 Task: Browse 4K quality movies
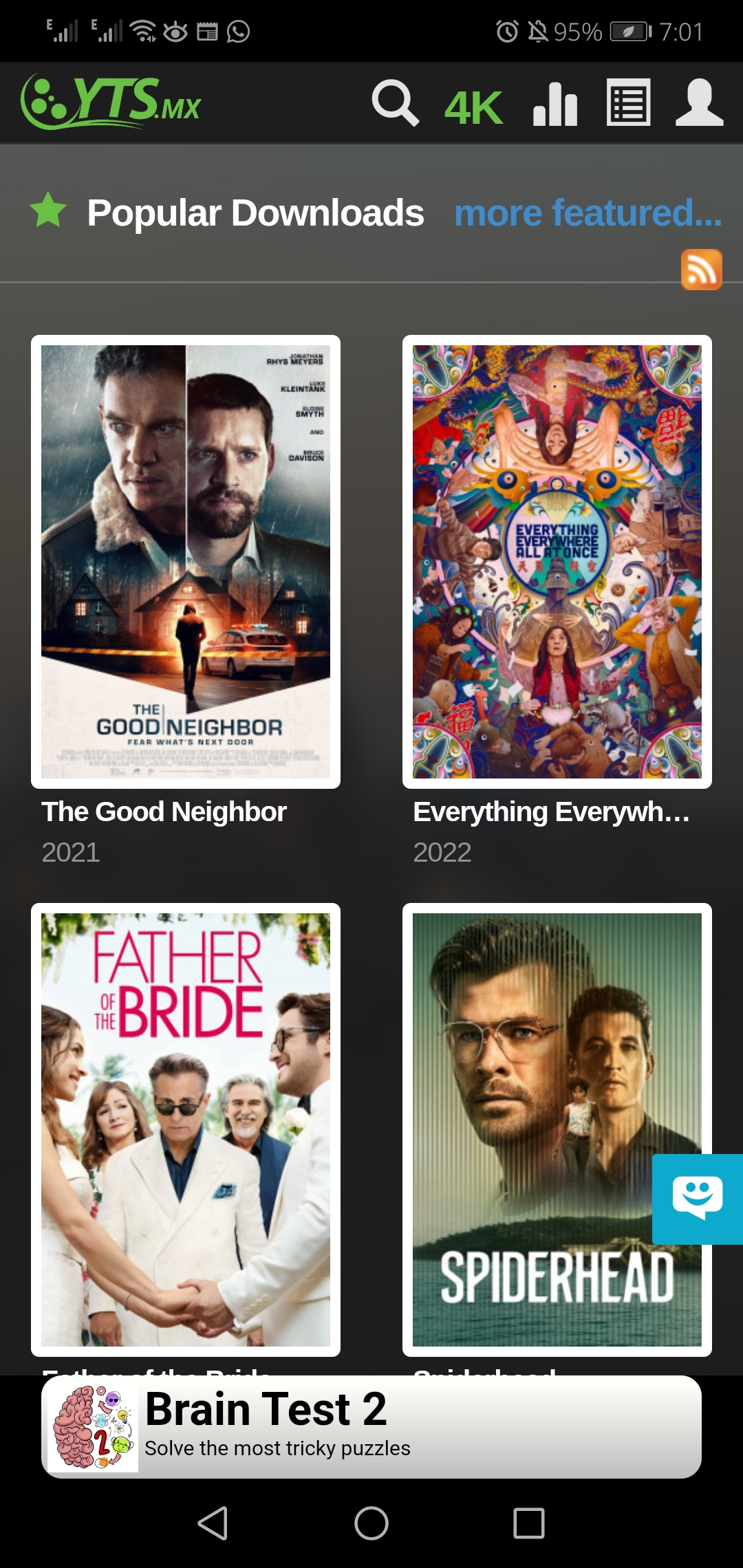click(473, 108)
